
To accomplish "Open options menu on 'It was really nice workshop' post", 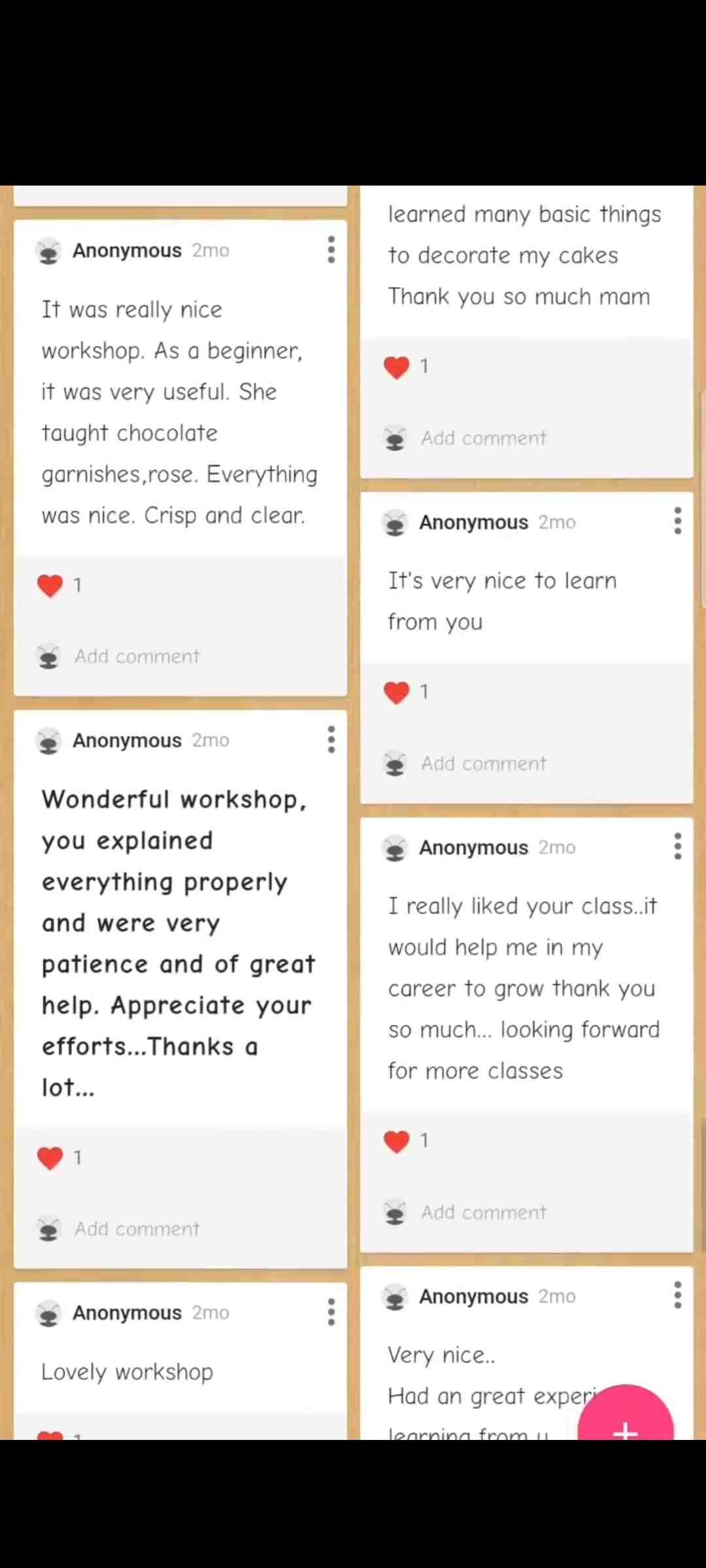I will click(331, 250).
